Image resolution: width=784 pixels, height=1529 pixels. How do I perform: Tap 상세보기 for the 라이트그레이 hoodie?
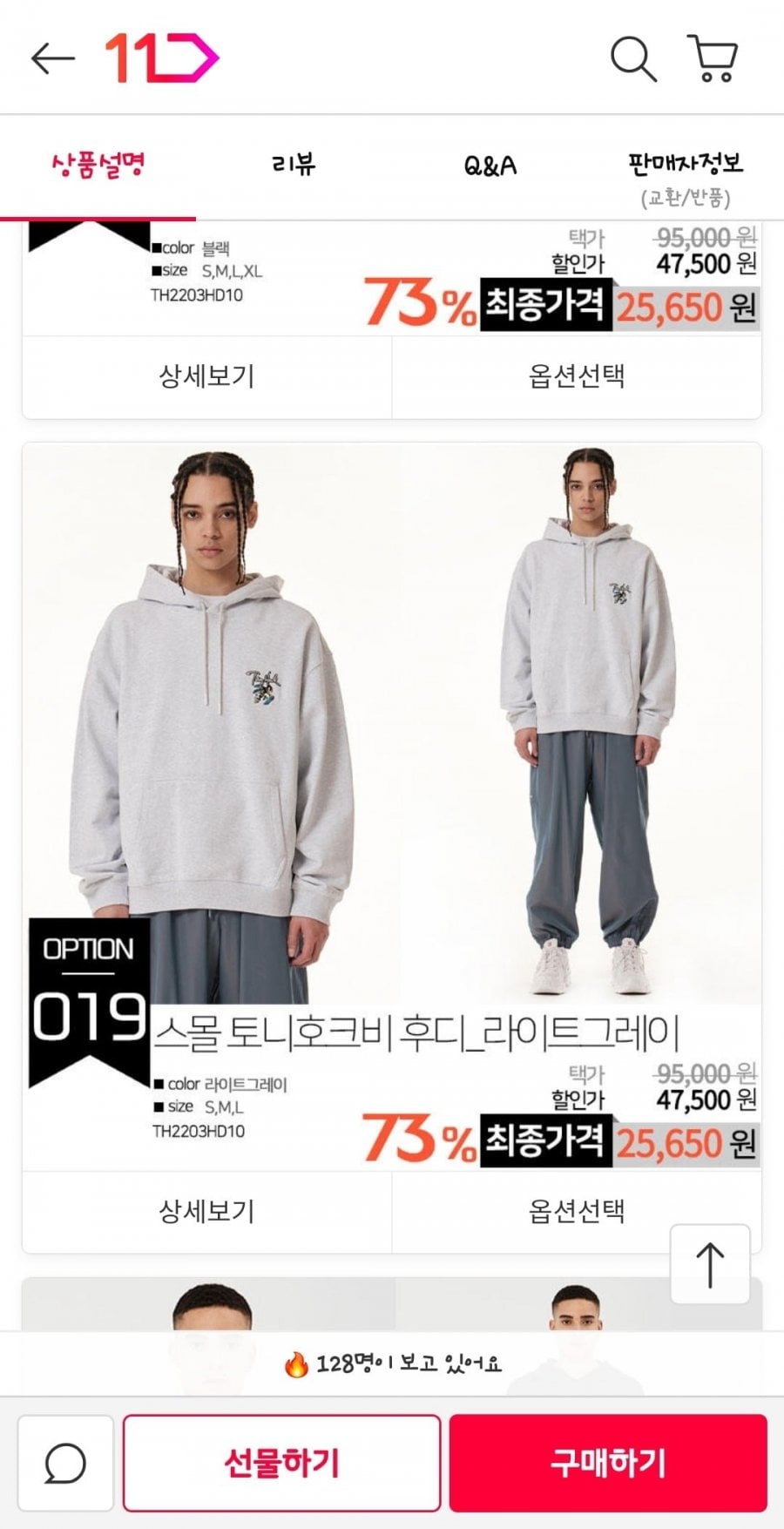[206, 1211]
